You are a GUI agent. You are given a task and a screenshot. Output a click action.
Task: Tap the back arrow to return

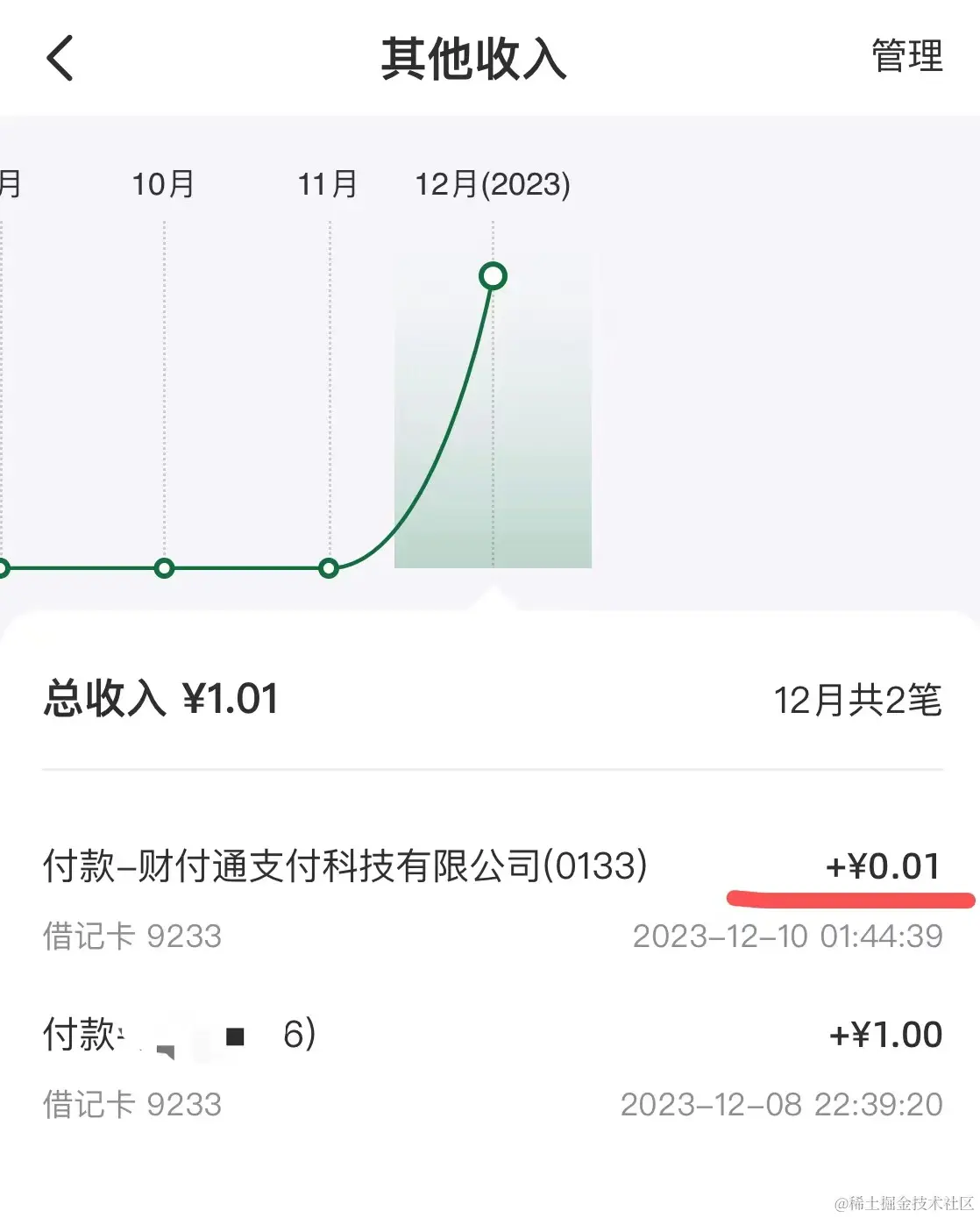click(59, 58)
